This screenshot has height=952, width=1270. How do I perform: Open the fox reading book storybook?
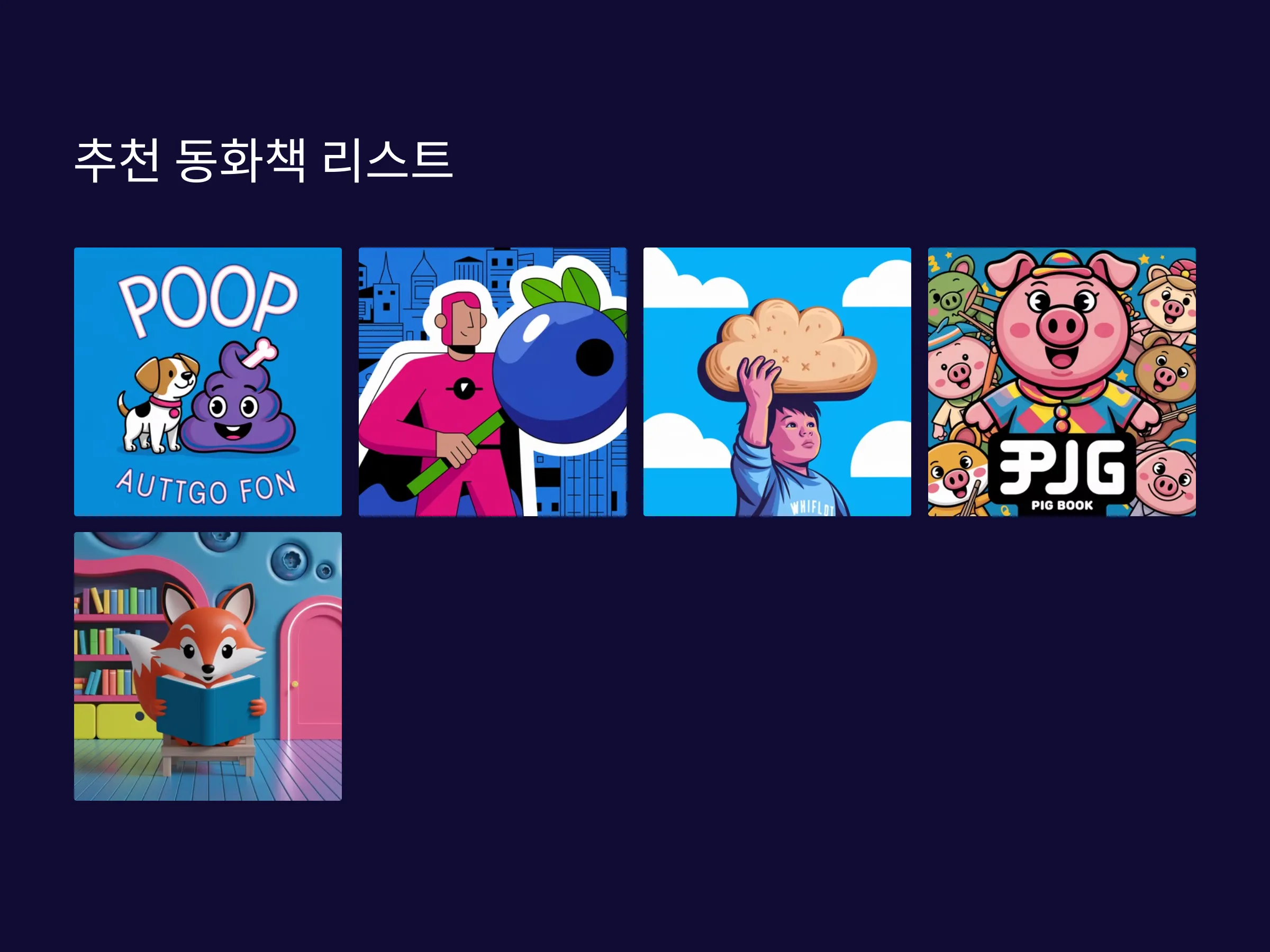[207, 666]
